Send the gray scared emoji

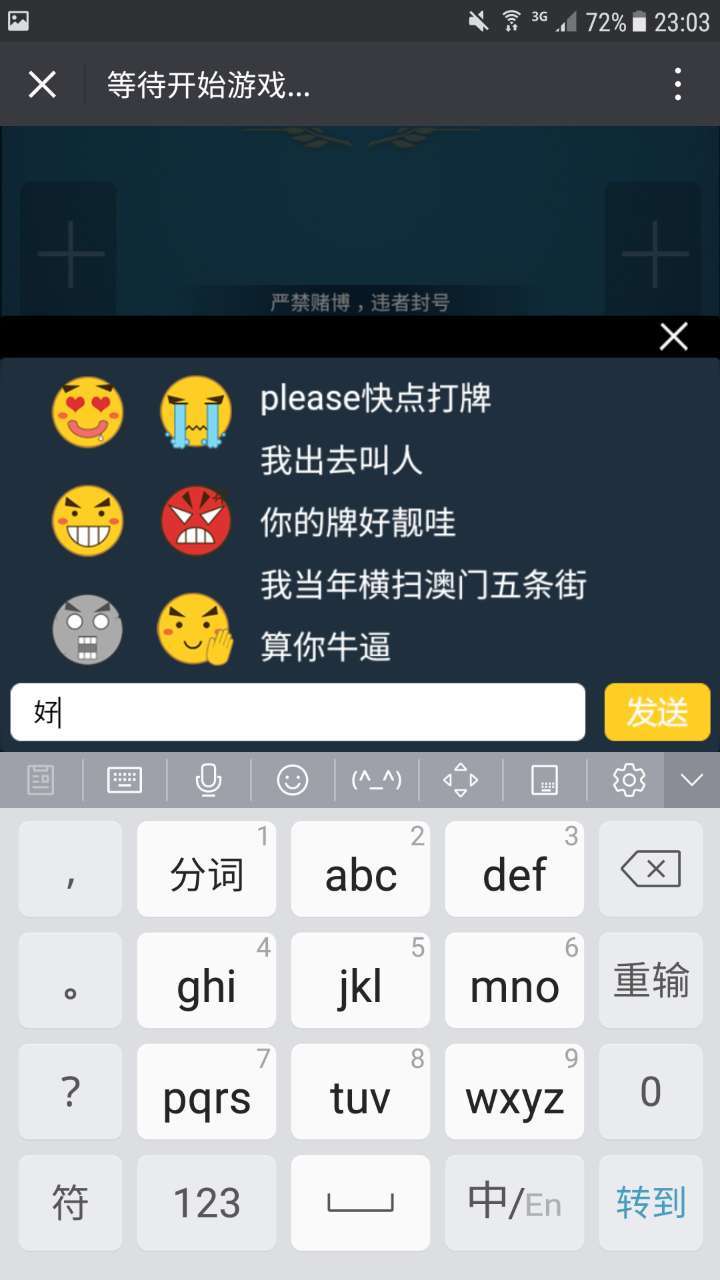88,629
